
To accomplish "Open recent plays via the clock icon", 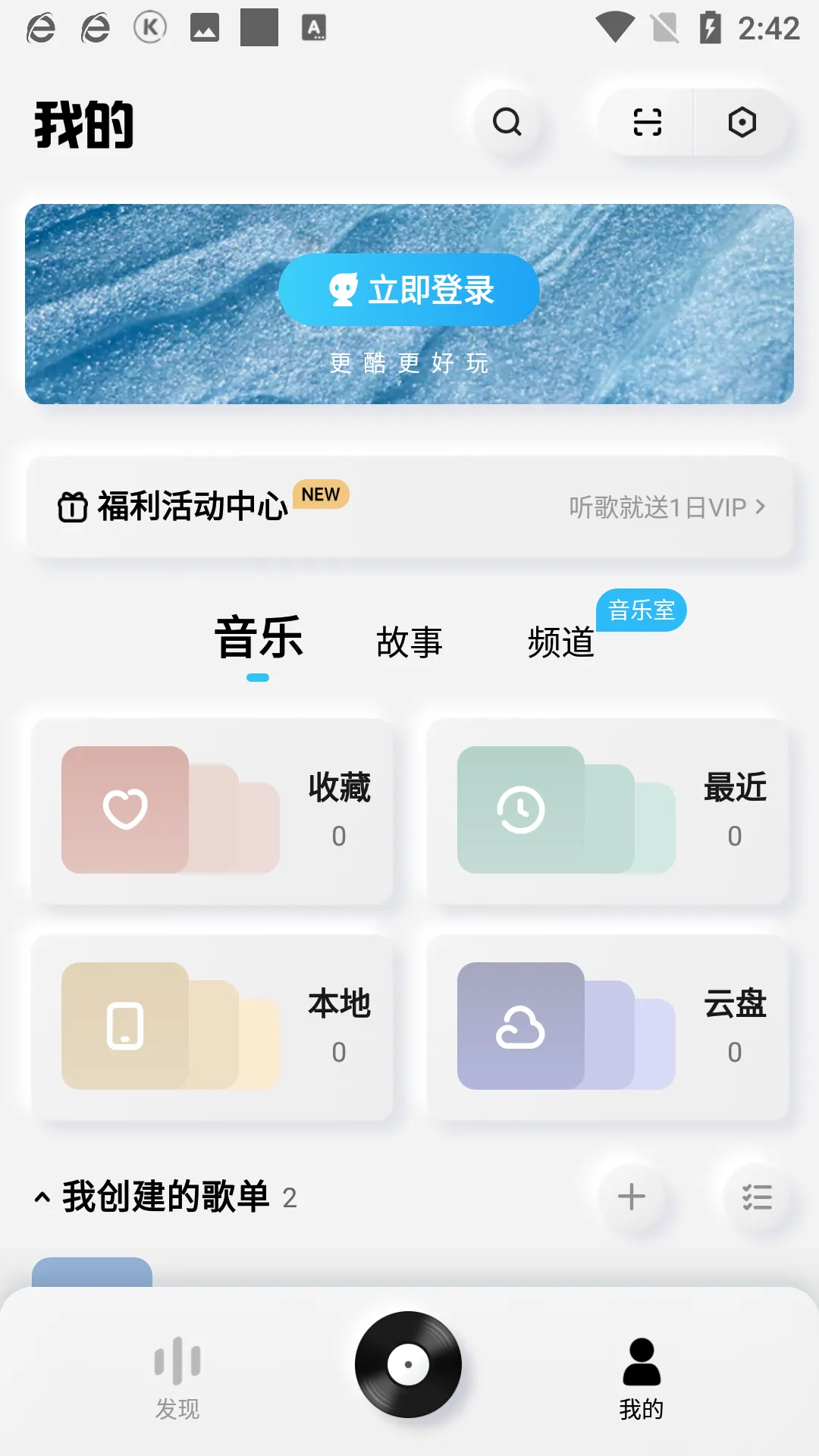I will click(x=522, y=808).
